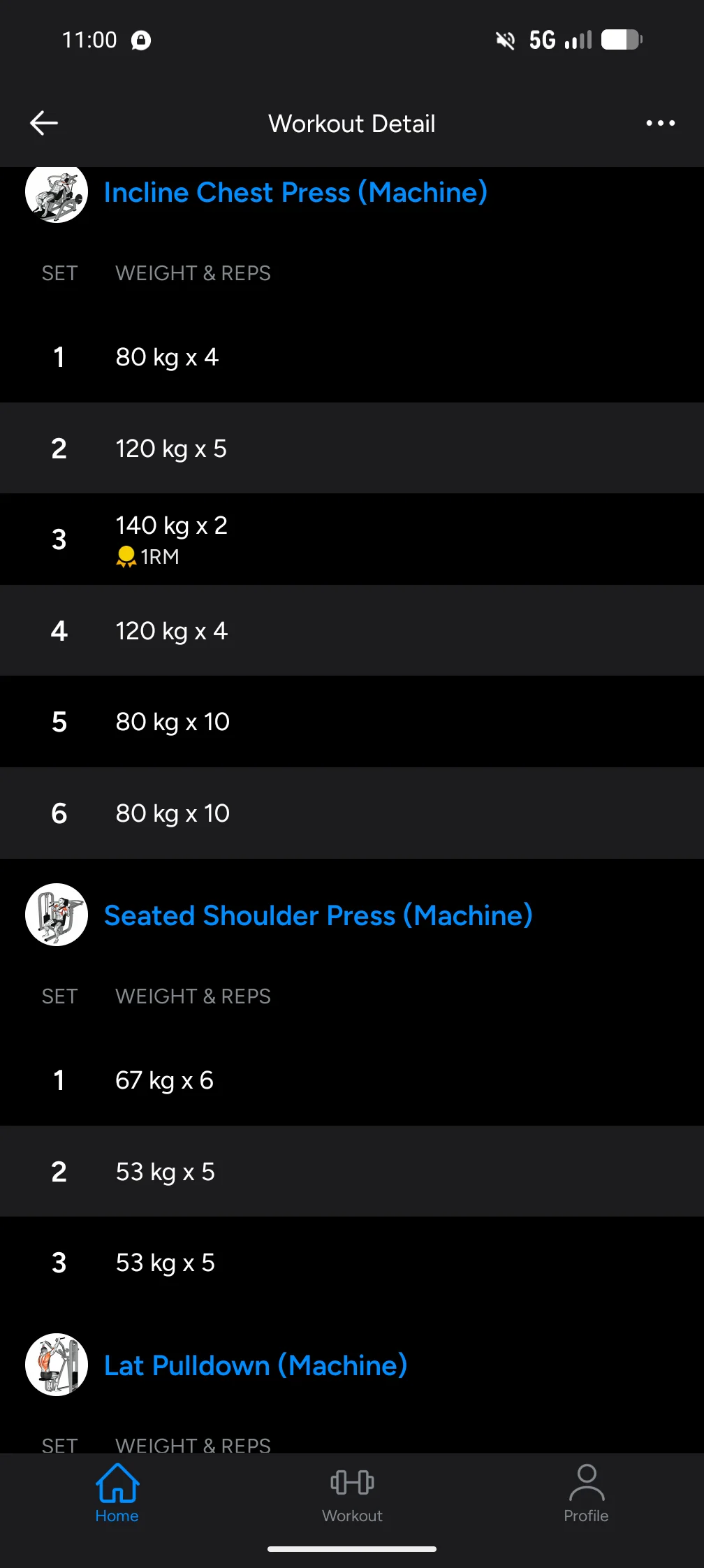Go back from Workout Detail
The image size is (704, 1568).
[x=44, y=123]
